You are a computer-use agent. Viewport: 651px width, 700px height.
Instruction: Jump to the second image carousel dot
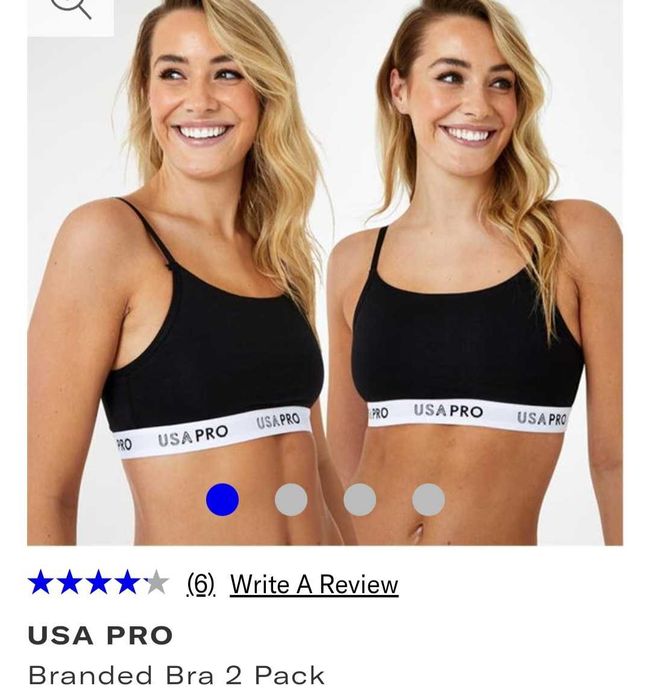tap(291, 499)
